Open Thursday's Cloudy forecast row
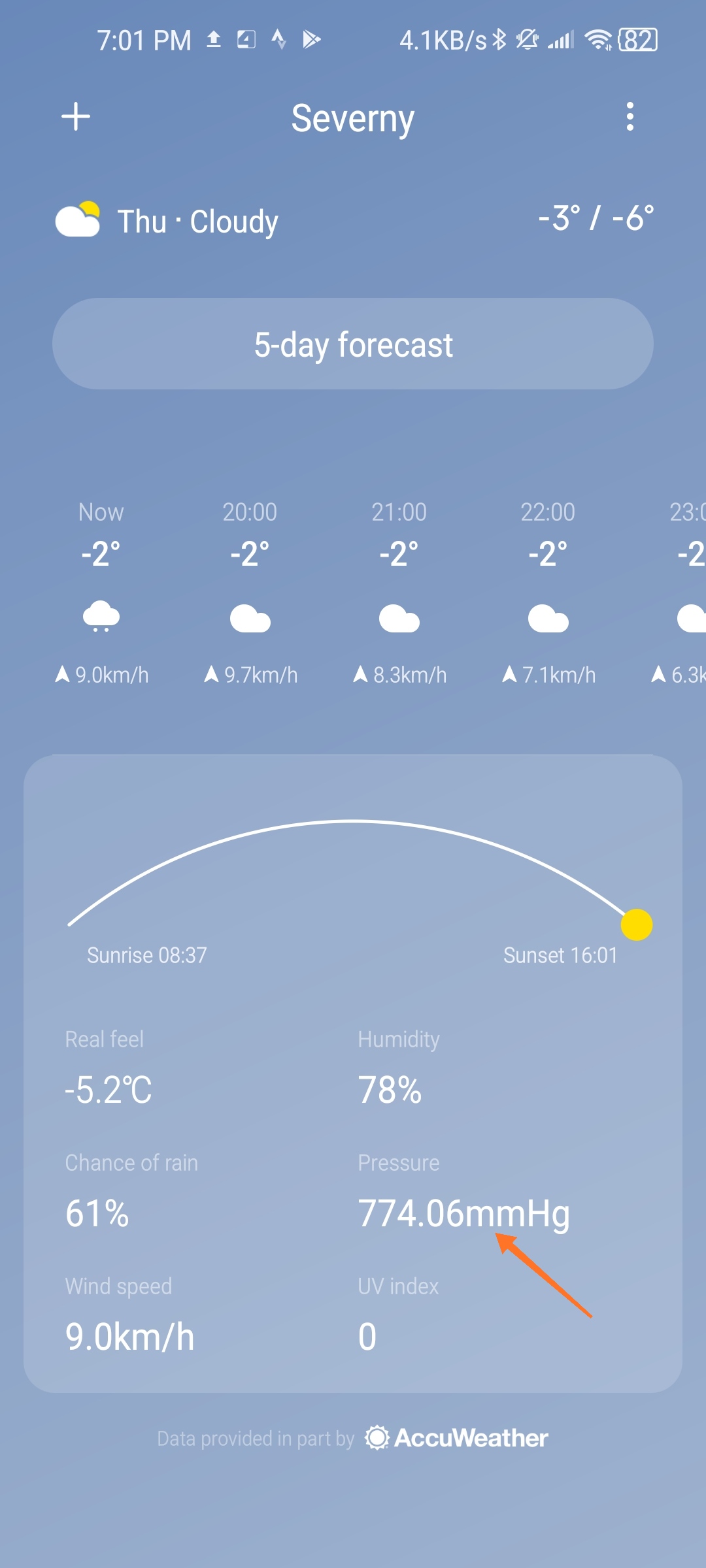 click(x=353, y=220)
